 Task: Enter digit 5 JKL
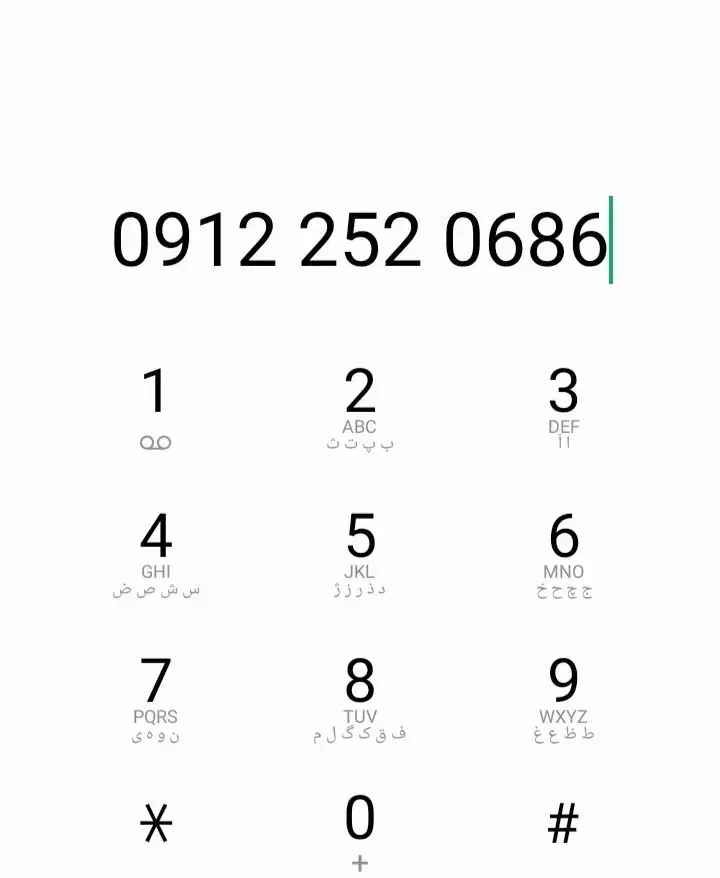click(360, 552)
